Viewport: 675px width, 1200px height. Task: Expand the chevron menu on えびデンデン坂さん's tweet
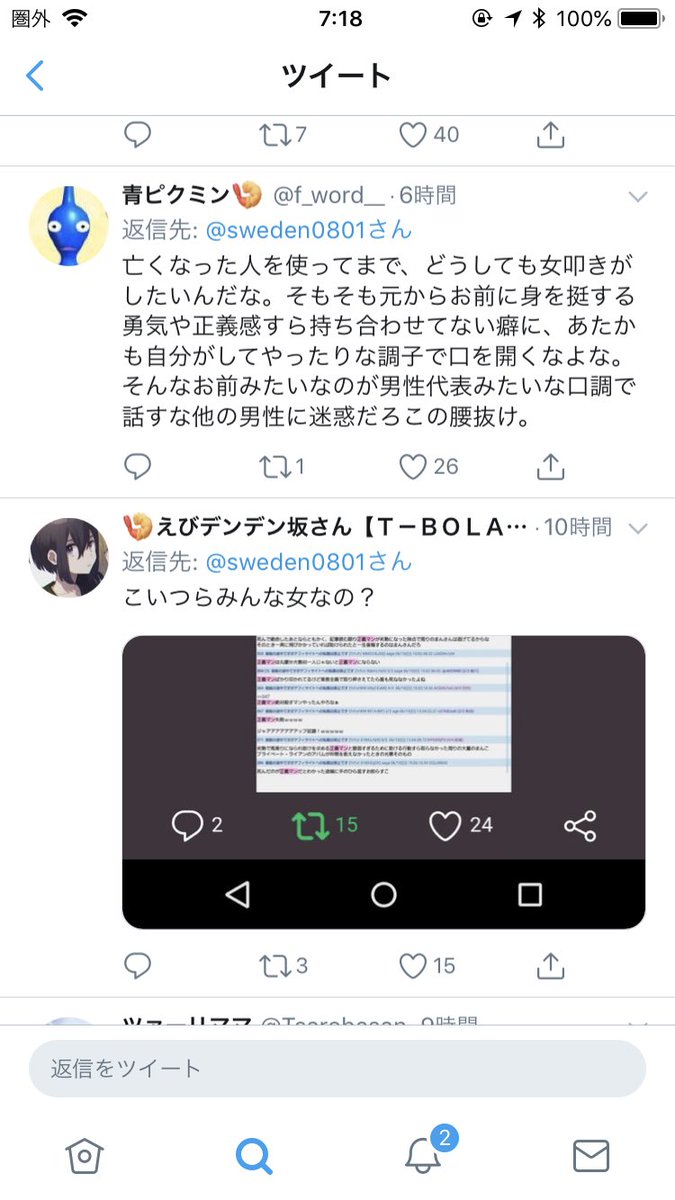tap(638, 528)
